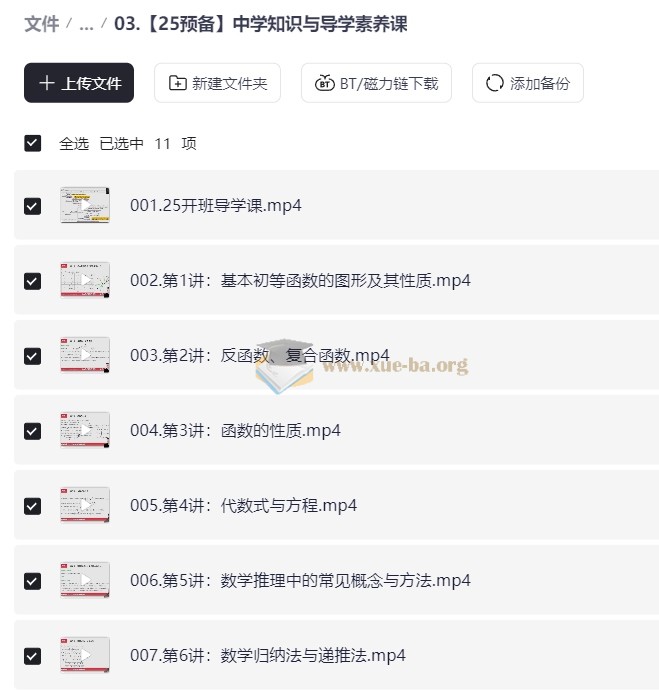Viewport: 659px width, 690px height.
Task: Open 007.第6讲：数学归纳法与递推法.mp4
Action: coord(267,656)
